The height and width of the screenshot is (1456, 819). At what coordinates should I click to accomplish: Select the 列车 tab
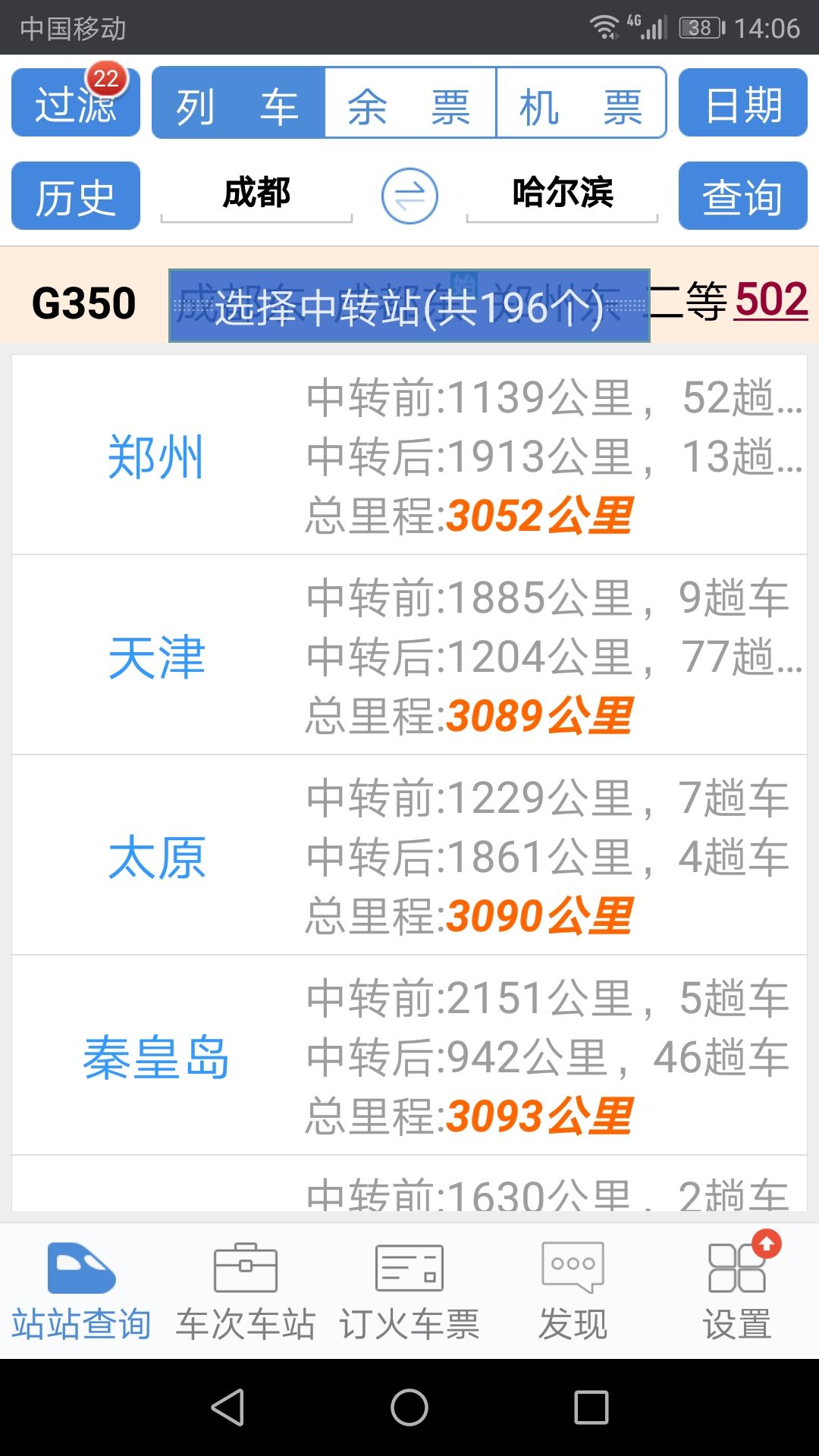(x=238, y=102)
